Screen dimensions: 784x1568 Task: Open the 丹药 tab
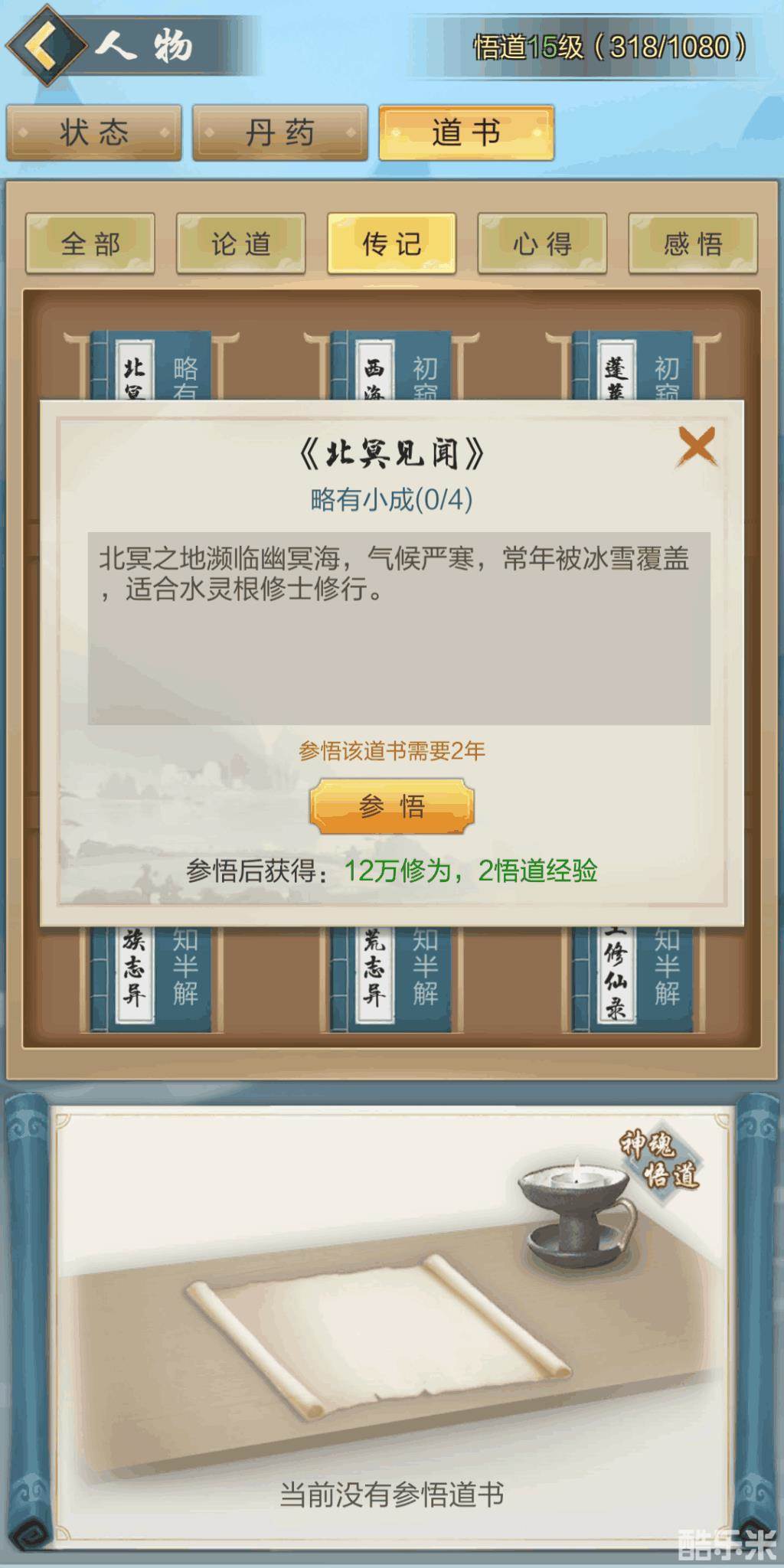280,133
